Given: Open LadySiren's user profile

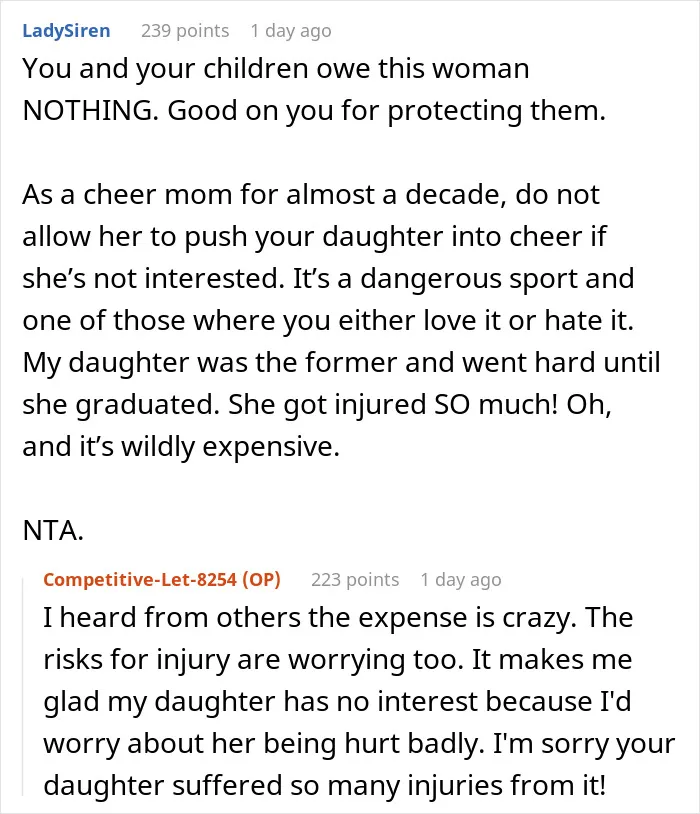Looking at the screenshot, I should 66,31.
